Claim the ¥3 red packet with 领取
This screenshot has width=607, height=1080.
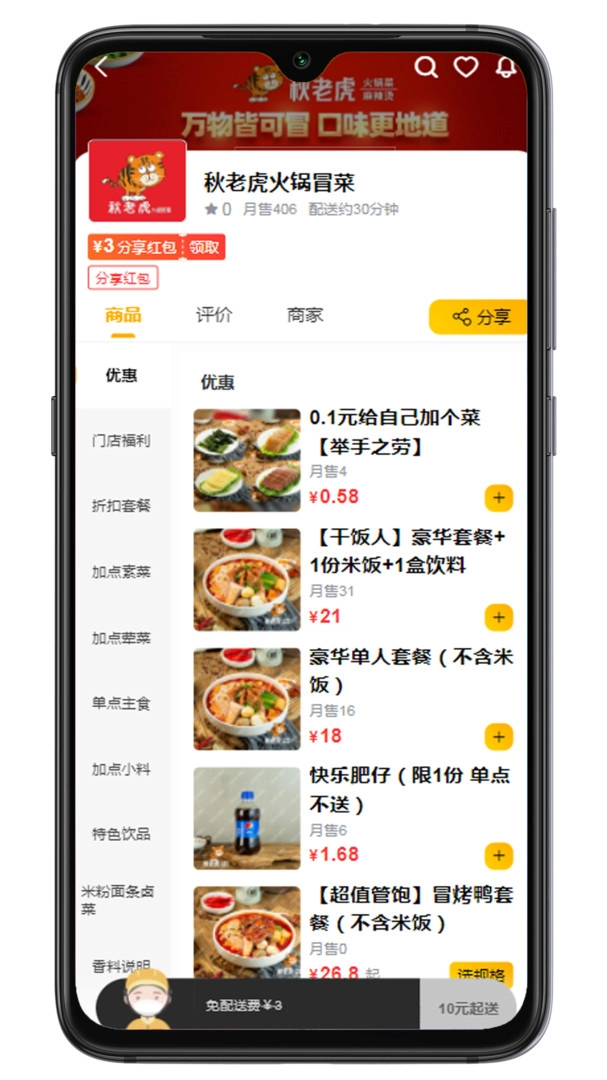pos(205,247)
